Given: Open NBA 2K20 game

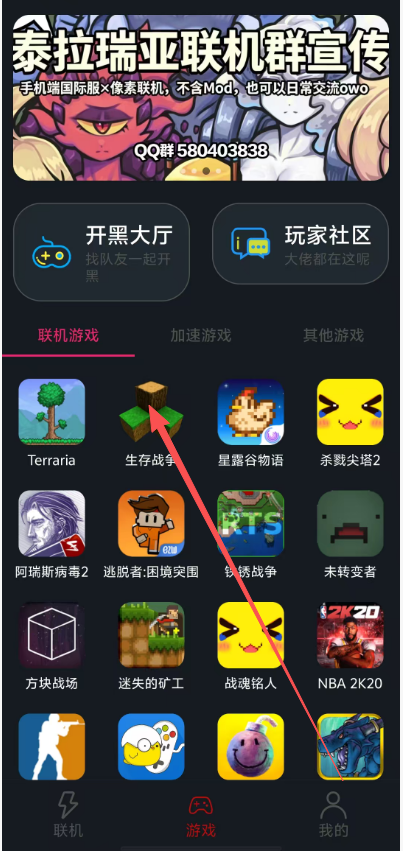Looking at the screenshot, I should click(350, 646).
